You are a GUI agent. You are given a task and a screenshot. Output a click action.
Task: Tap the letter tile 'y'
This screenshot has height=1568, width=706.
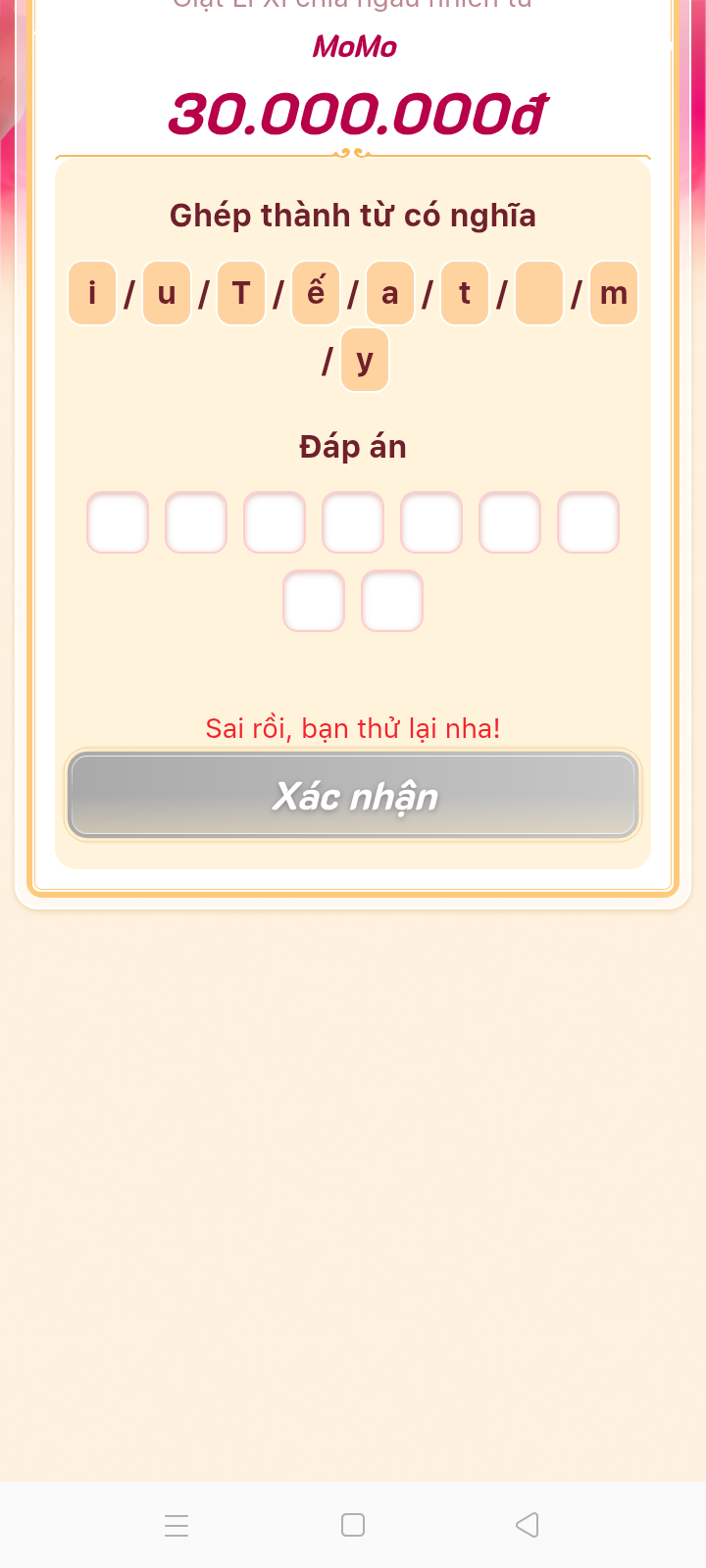[x=365, y=360]
